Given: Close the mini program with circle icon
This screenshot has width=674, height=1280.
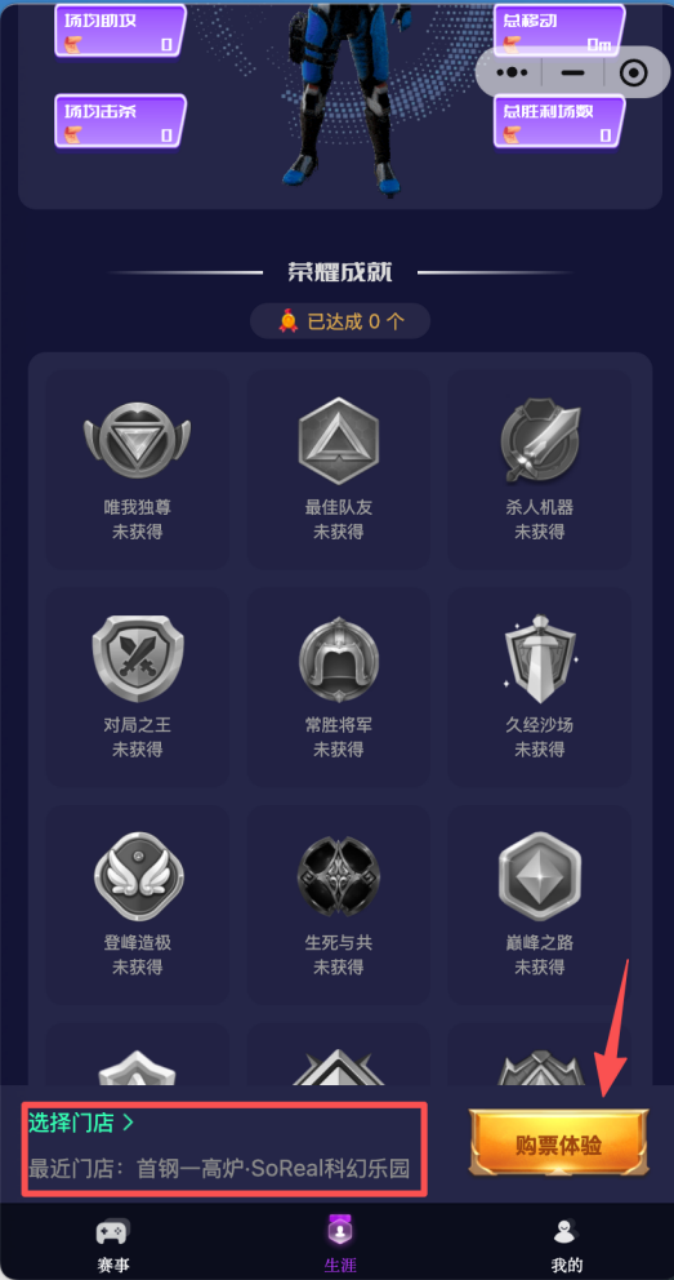Looking at the screenshot, I should [633, 72].
